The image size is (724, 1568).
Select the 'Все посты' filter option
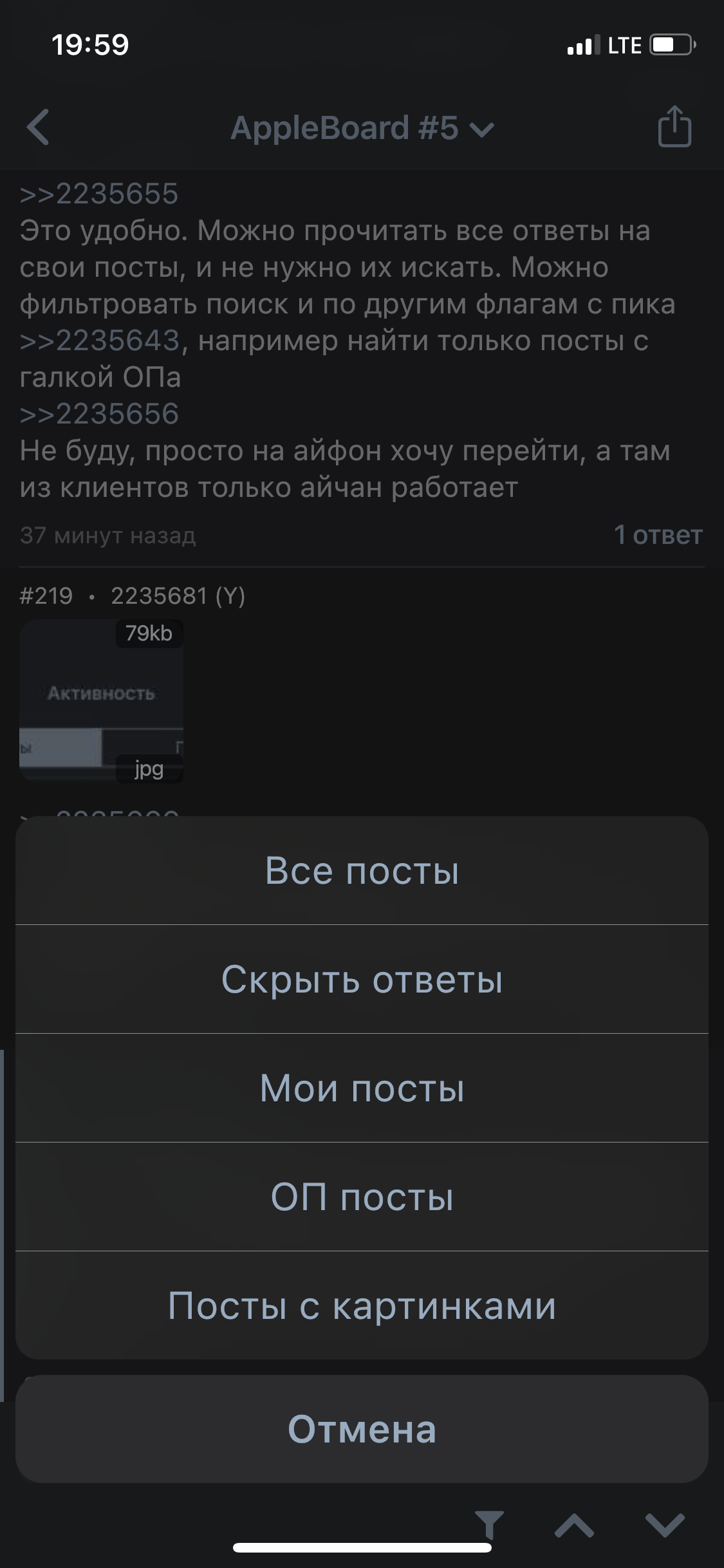pos(362,870)
